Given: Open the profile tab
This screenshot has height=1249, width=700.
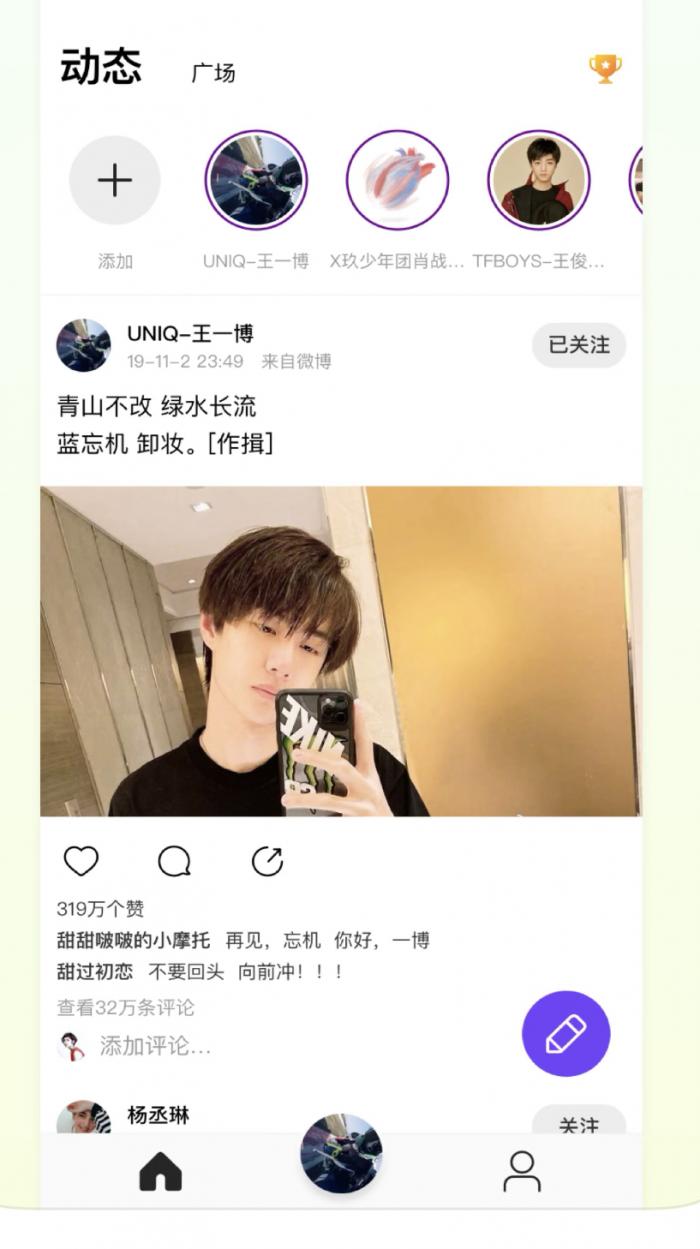Looking at the screenshot, I should [x=521, y=1171].
